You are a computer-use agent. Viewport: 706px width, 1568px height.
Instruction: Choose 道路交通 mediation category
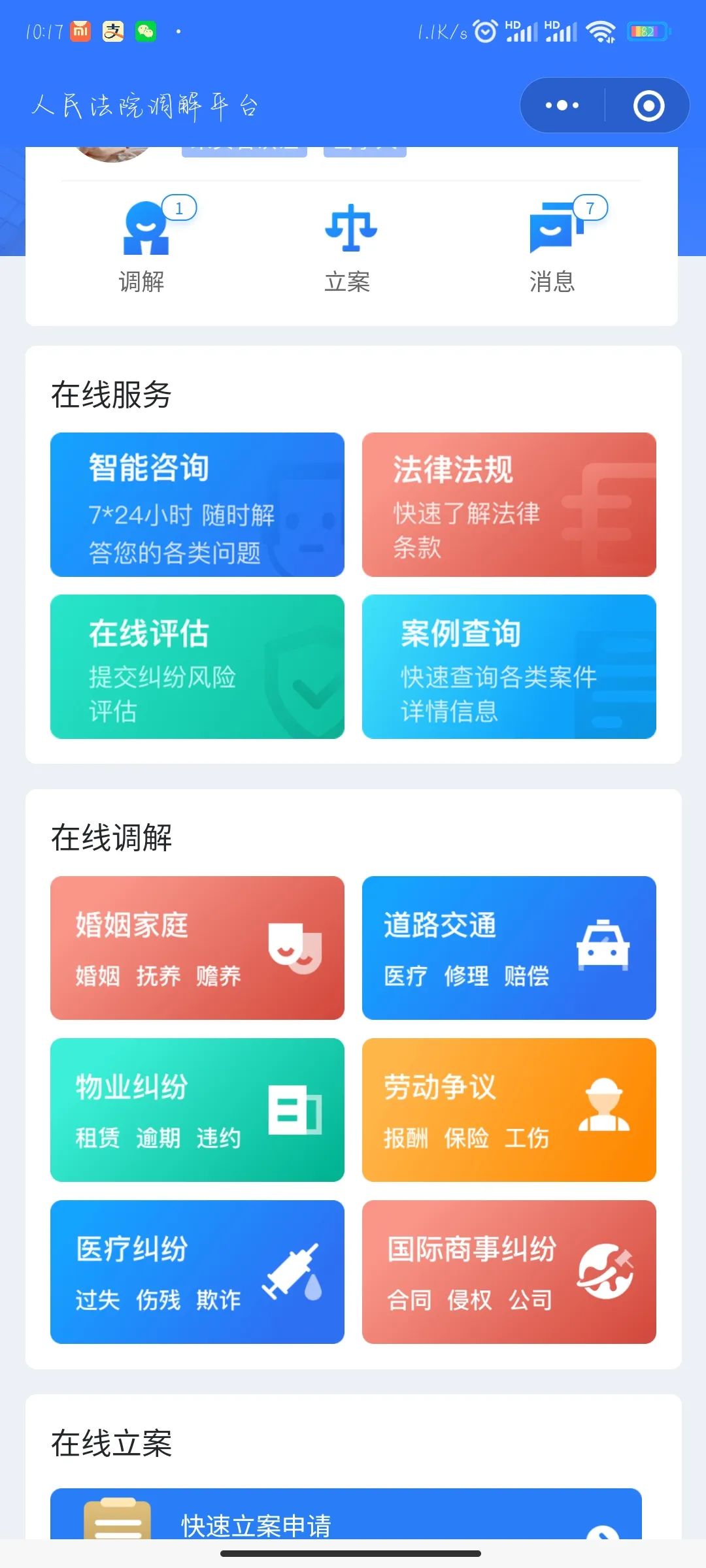509,948
